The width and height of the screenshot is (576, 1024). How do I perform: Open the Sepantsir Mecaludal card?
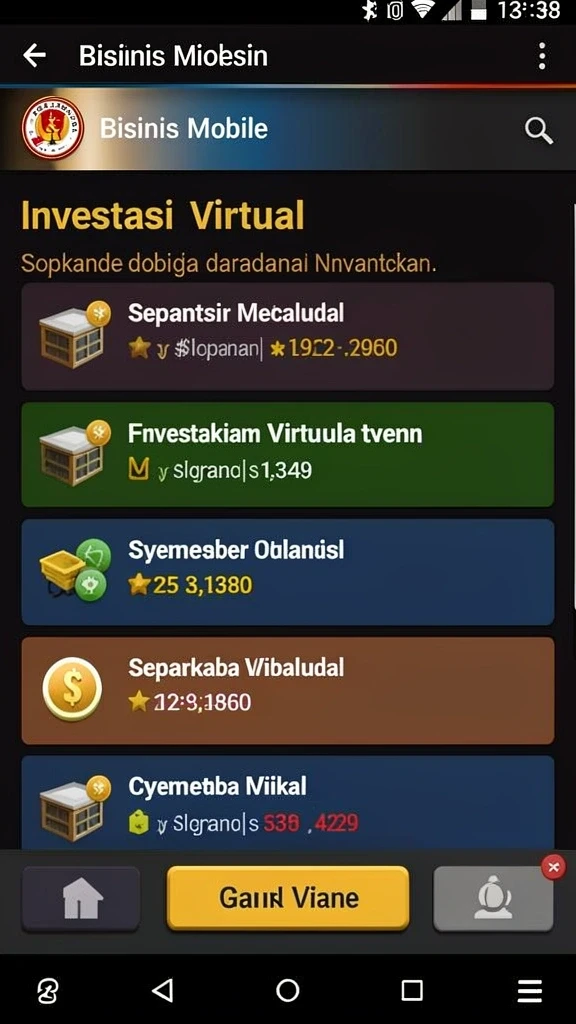[x=287, y=336]
